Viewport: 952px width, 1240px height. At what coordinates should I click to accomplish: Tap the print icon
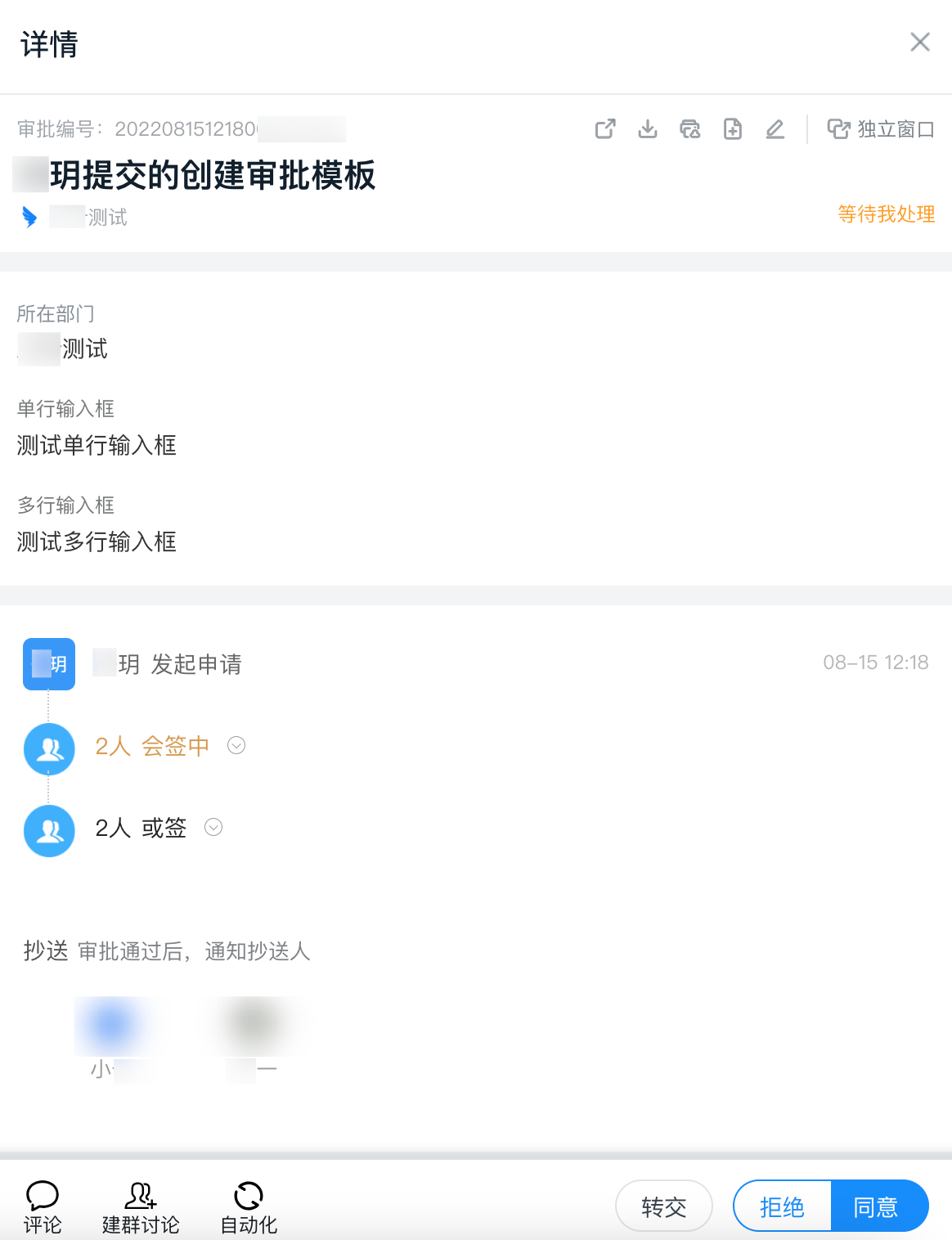pyautogui.click(x=690, y=129)
